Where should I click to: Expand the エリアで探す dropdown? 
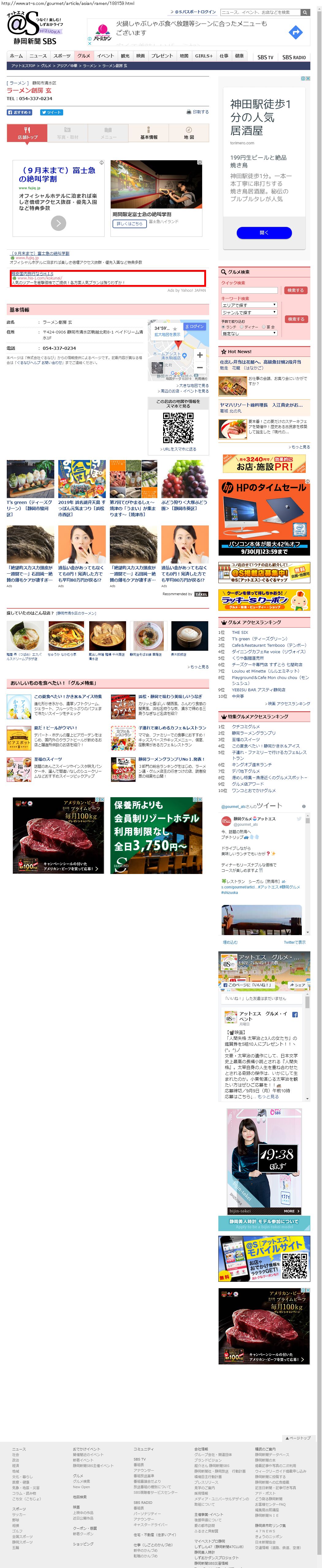click(x=249, y=305)
